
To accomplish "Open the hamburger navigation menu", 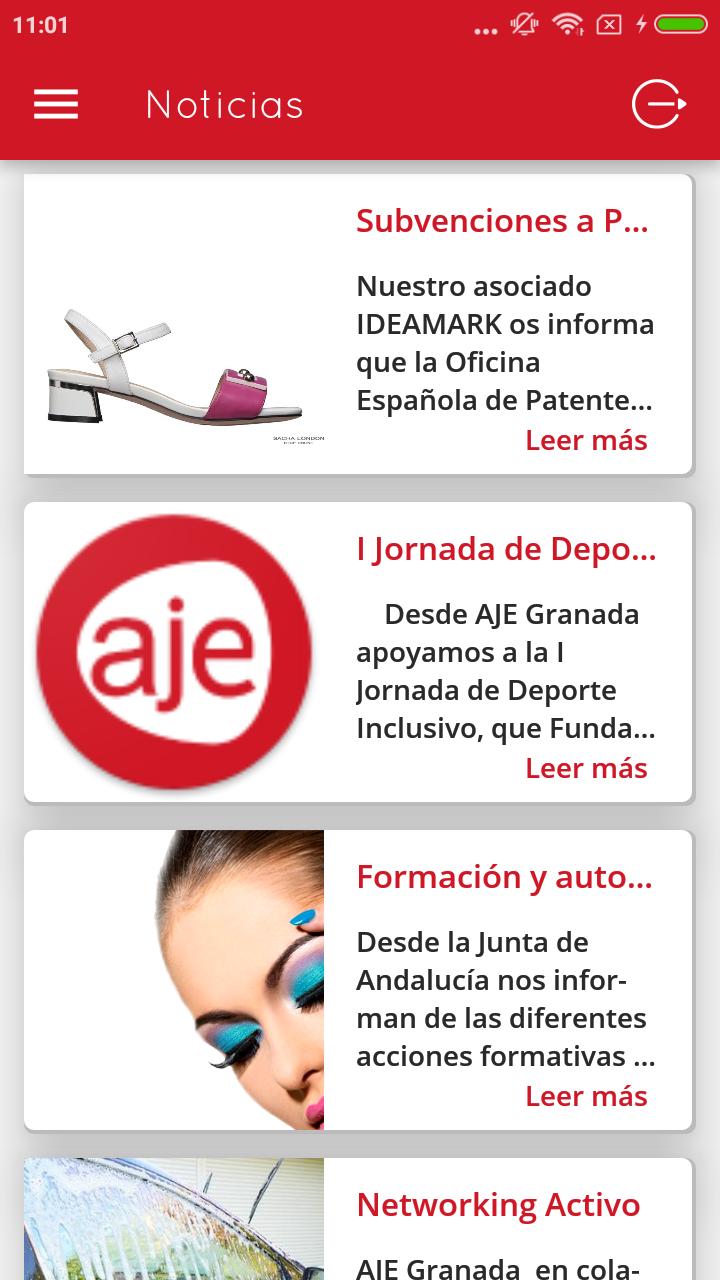I will point(55,104).
